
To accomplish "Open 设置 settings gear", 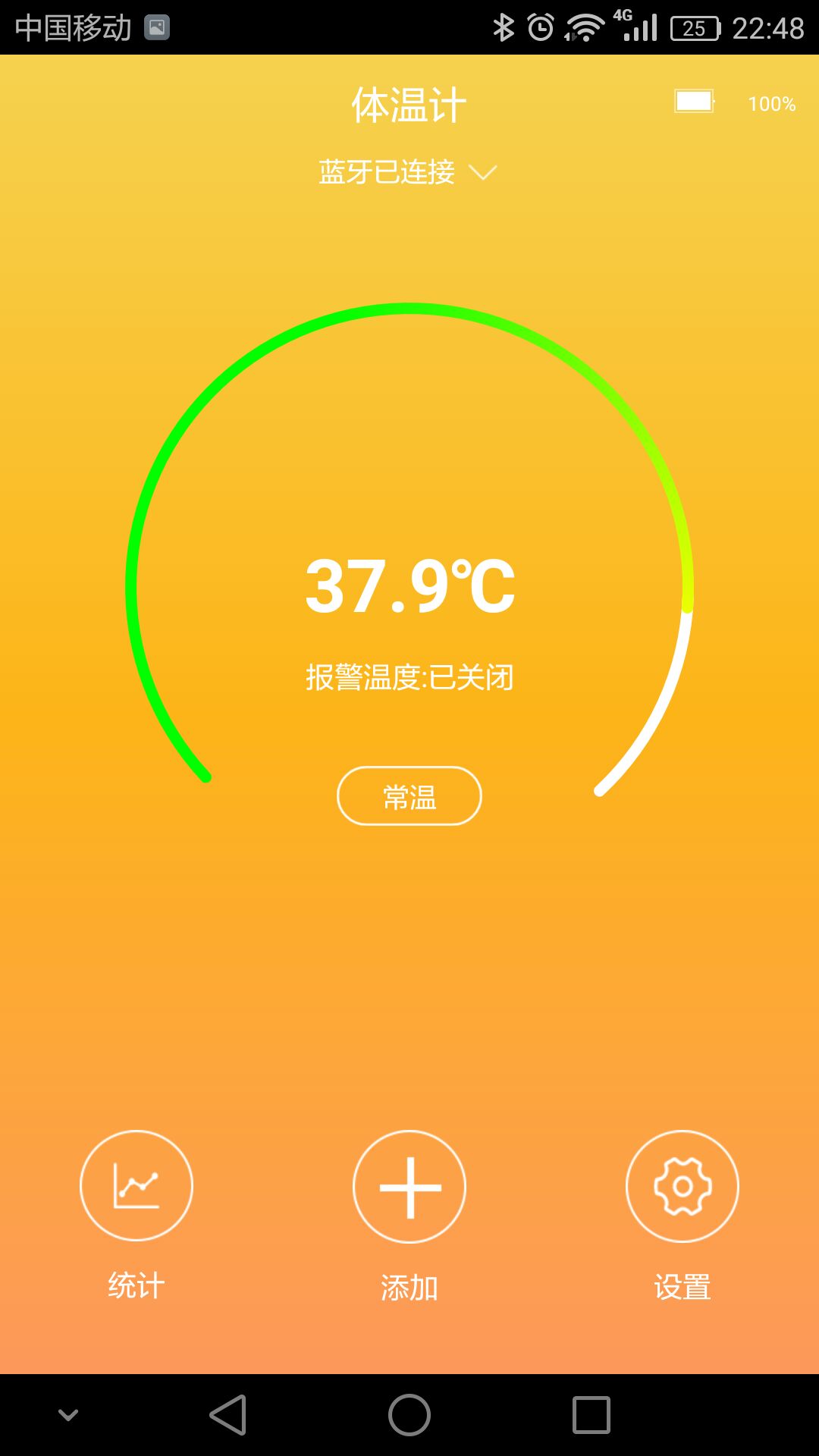I will pos(682,1186).
